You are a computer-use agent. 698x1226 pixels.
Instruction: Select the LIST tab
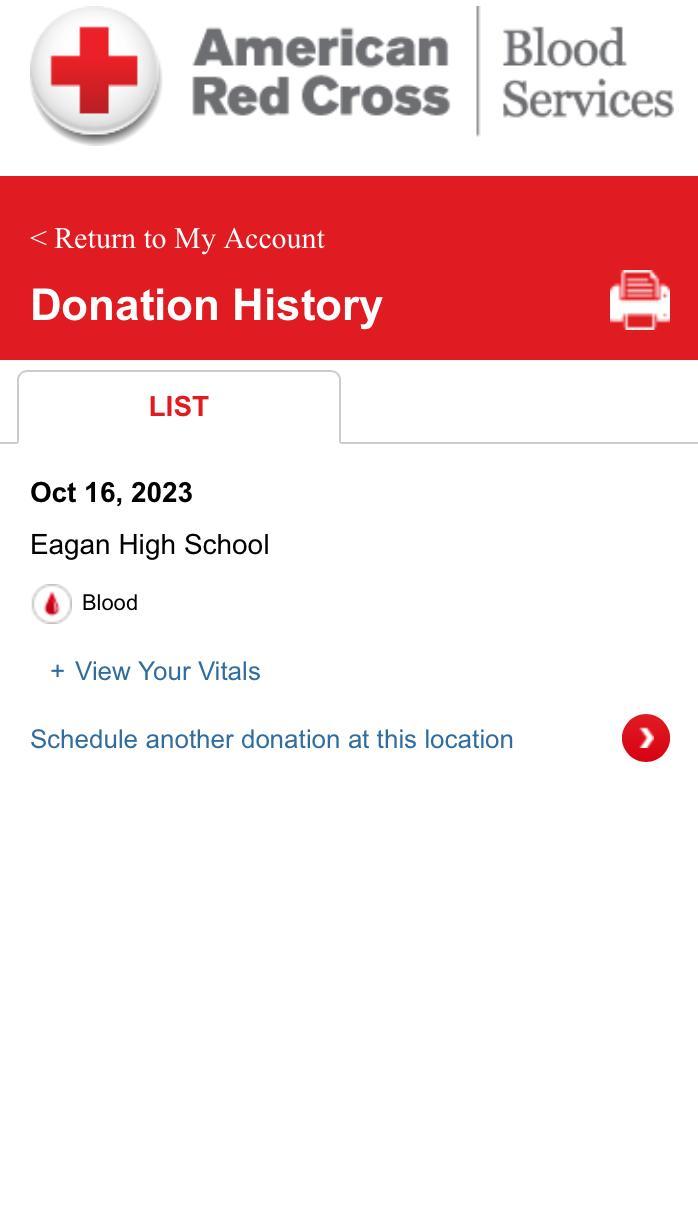[179, 407]
